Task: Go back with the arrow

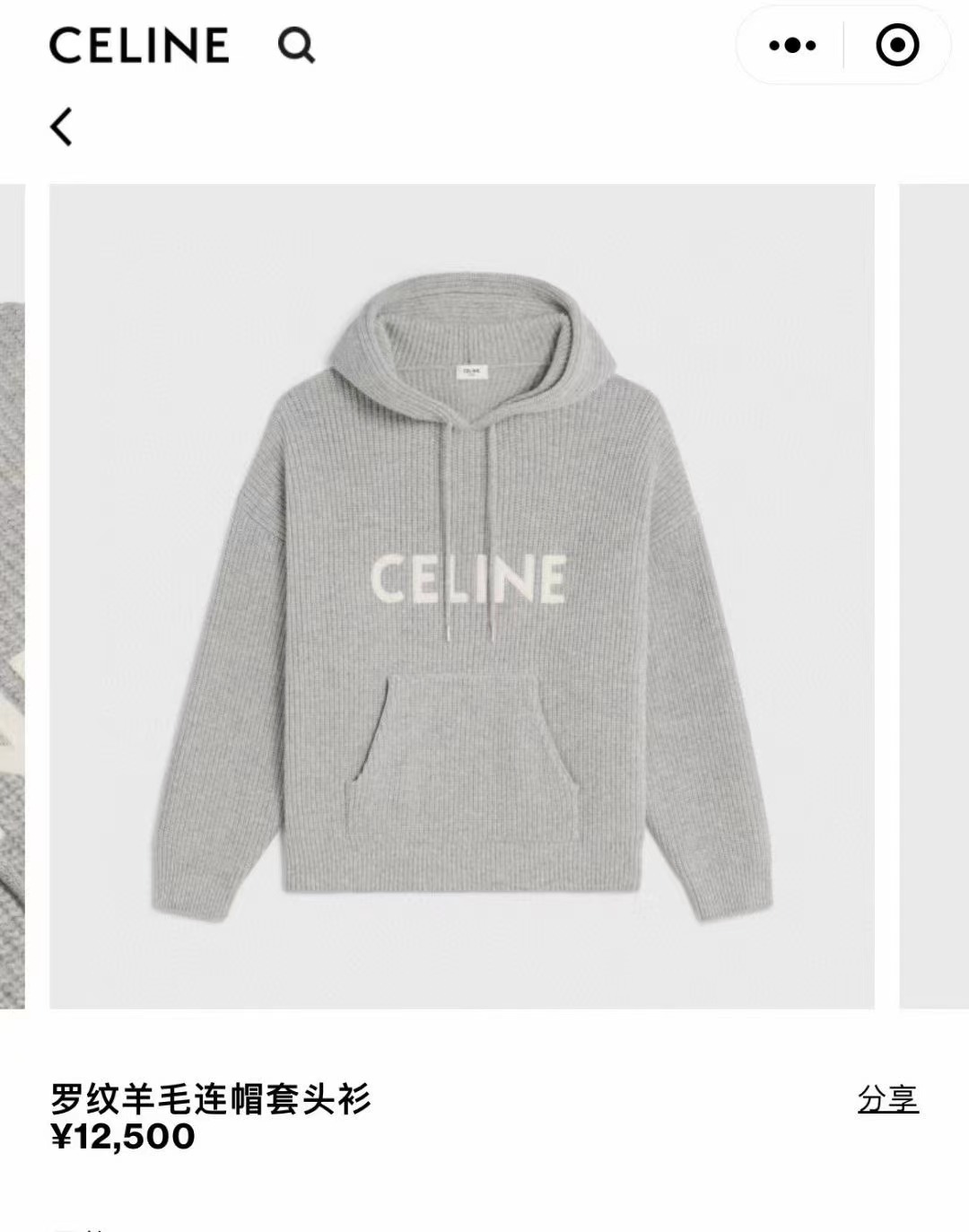Action: pyautogui.click(x=61, y=127)
